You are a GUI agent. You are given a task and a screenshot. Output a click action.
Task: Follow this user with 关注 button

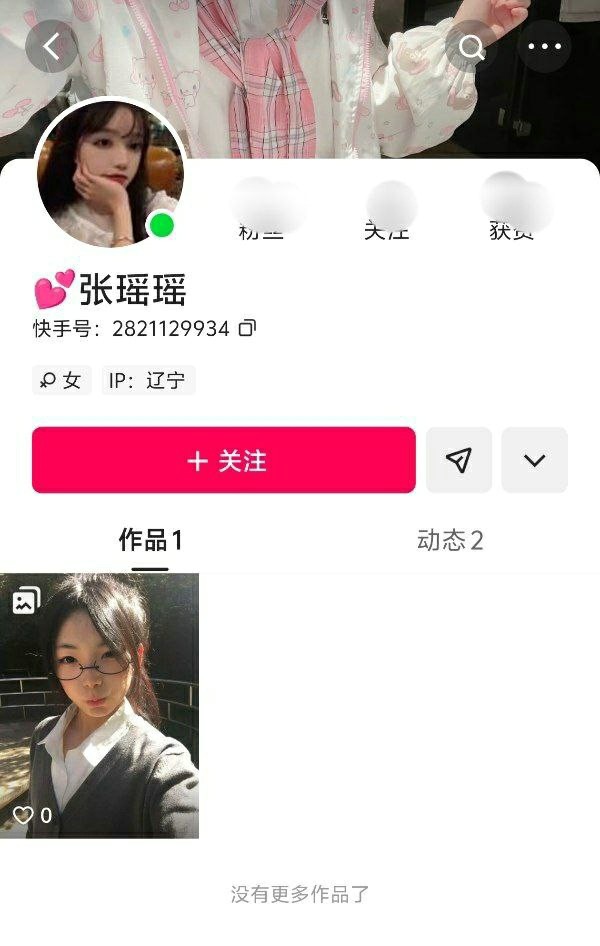pyautogui.click(x=223, y=460)
